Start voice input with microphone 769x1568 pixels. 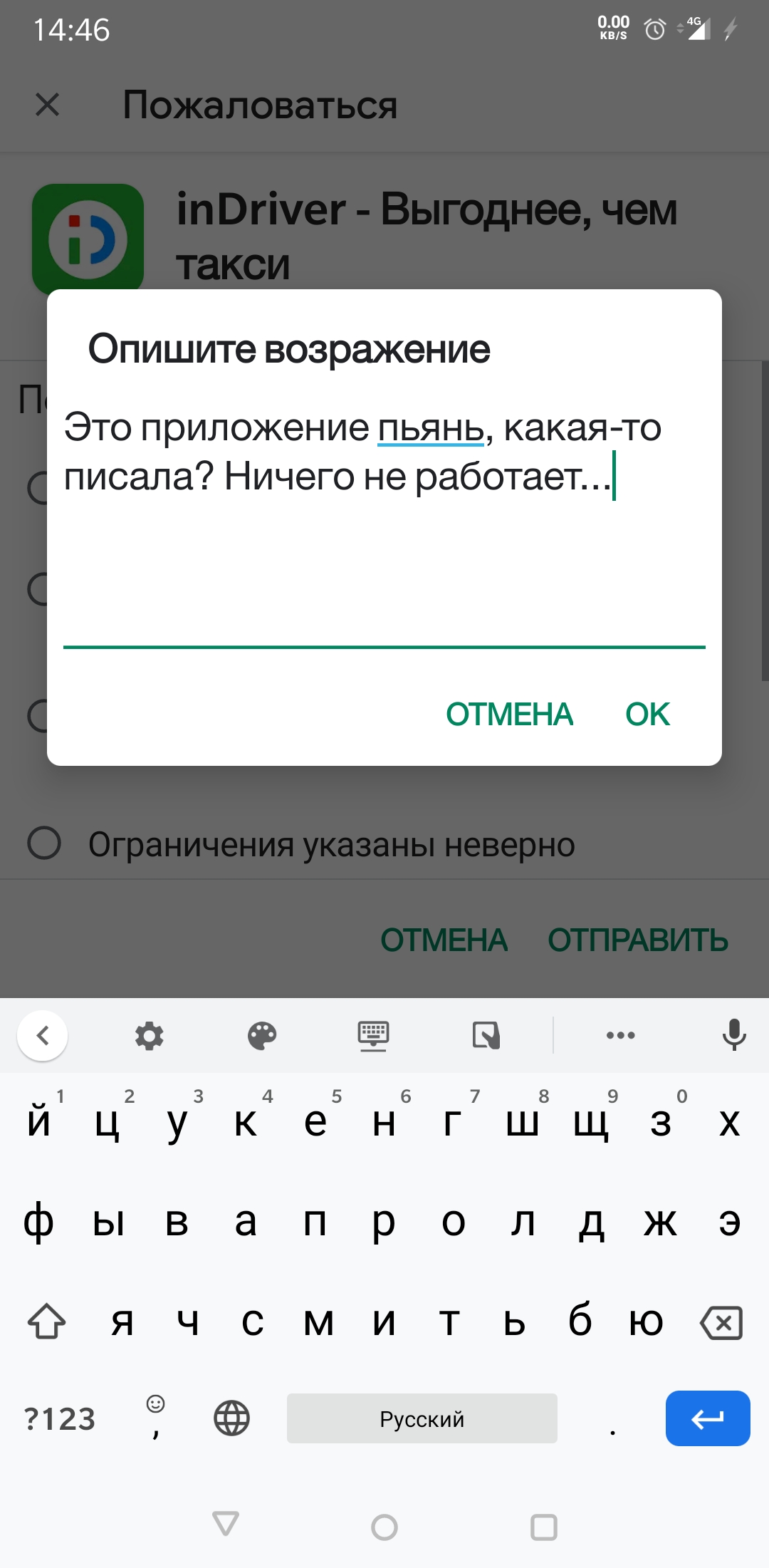[x=734, y=1035]
